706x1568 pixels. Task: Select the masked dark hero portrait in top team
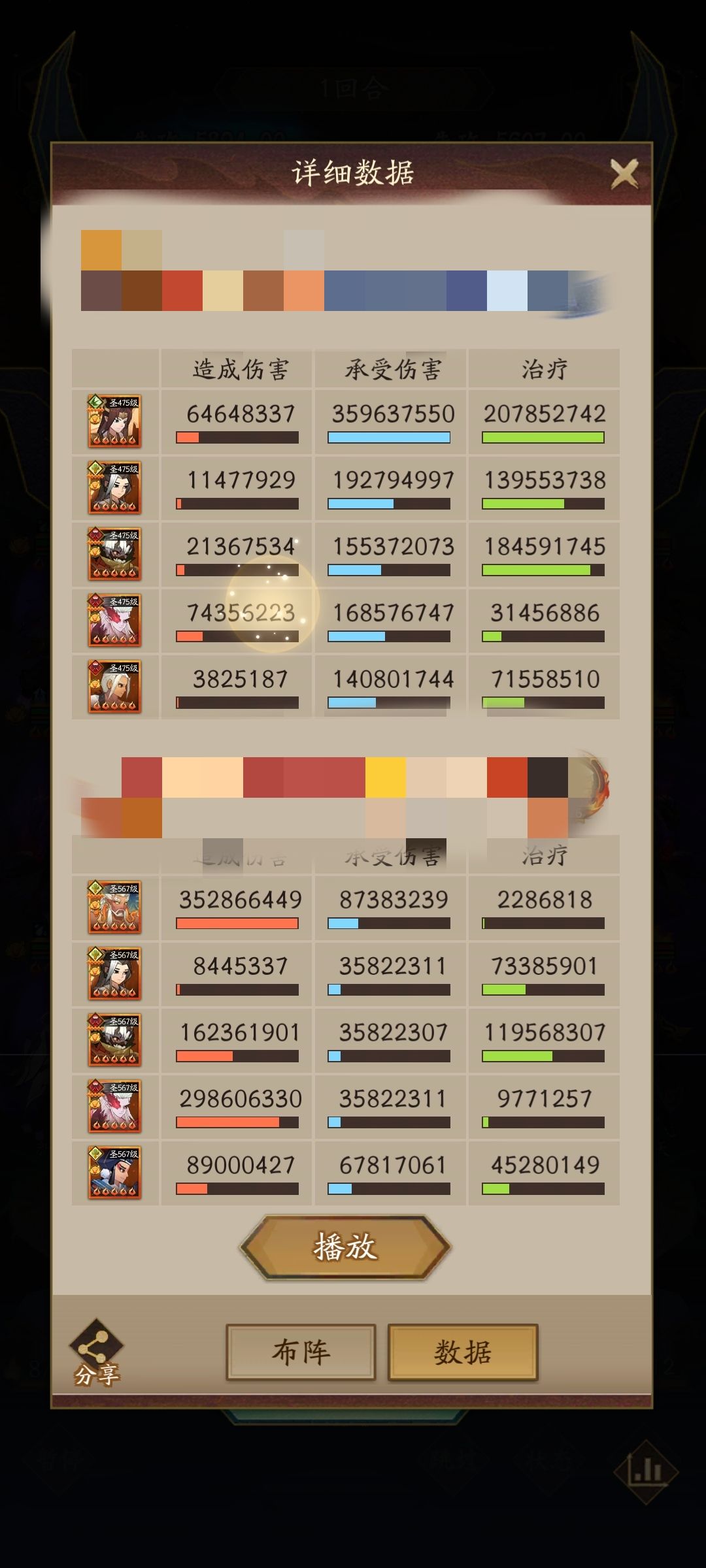116,555
